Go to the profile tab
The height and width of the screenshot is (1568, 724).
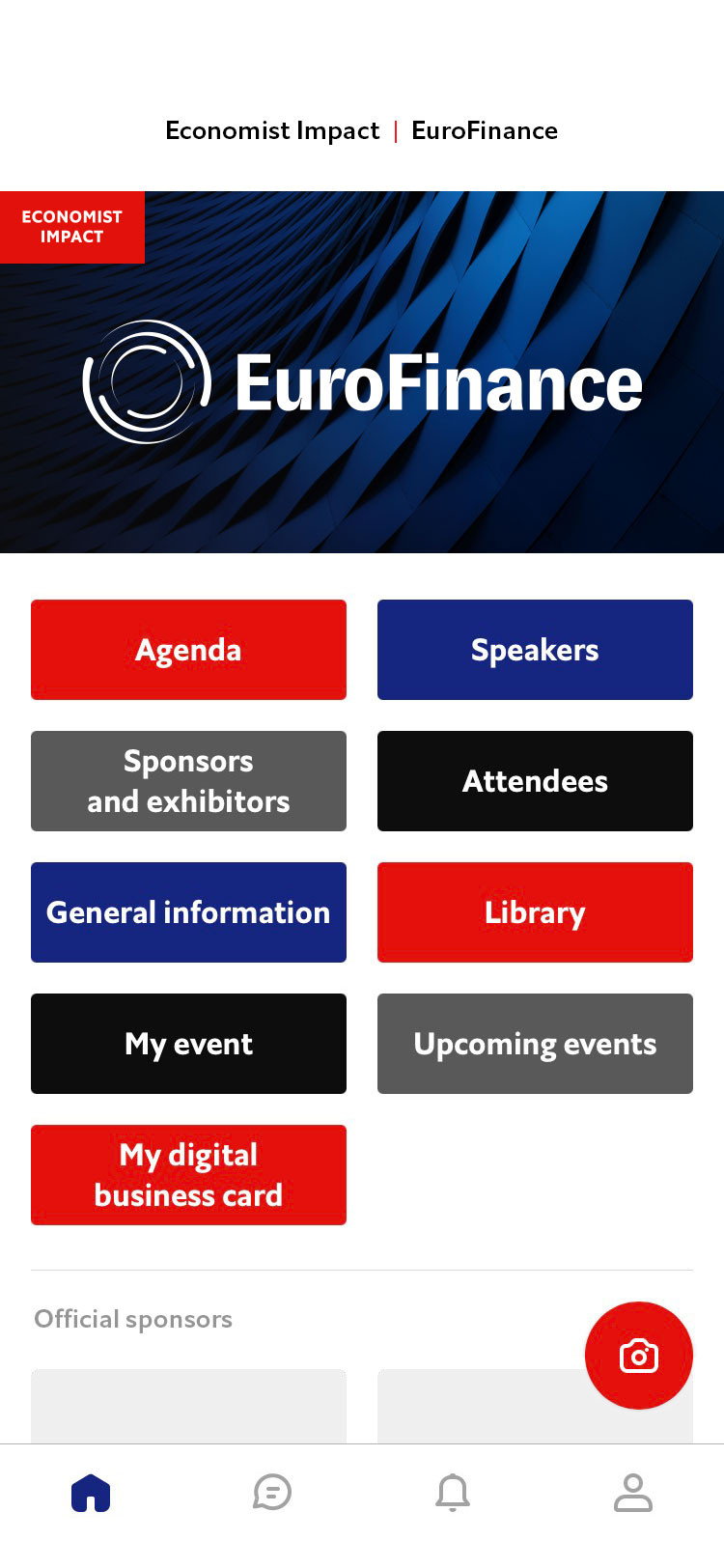tap(633, 1493)
